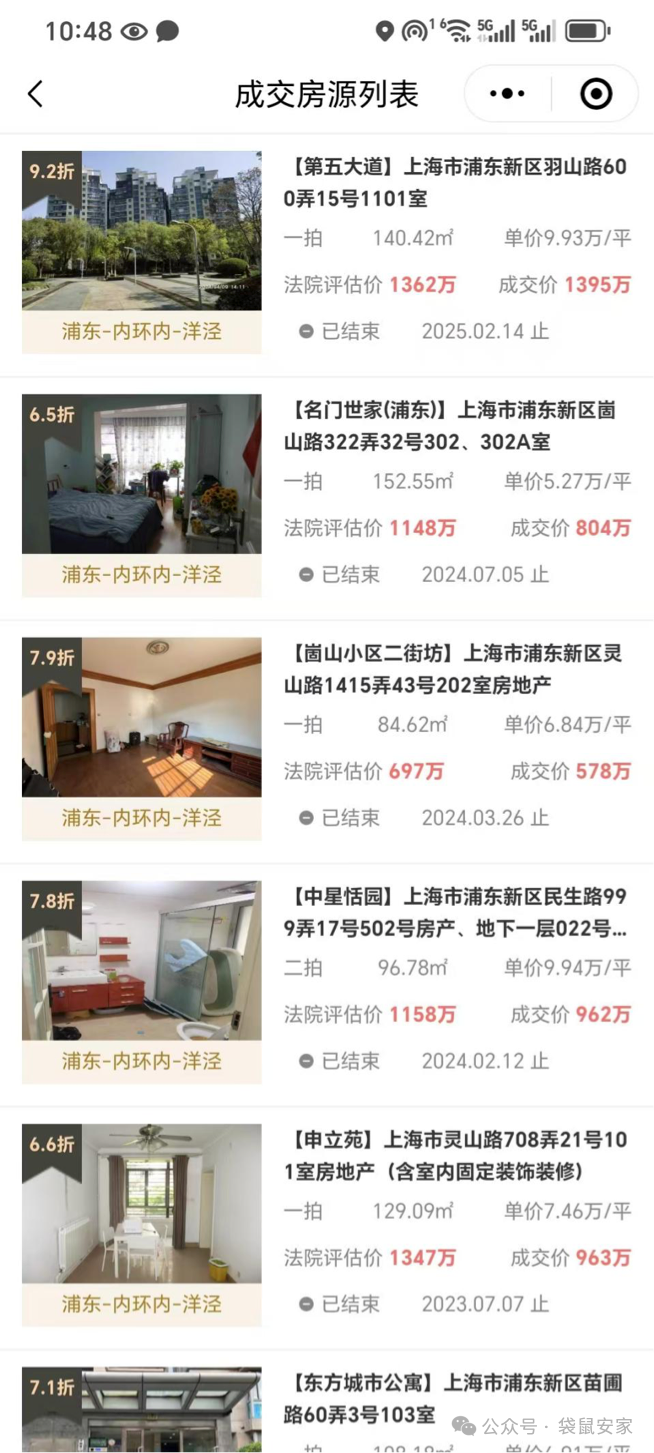
Task: Open the 崮山小区二街坊 listing
Action: point(456,669)
